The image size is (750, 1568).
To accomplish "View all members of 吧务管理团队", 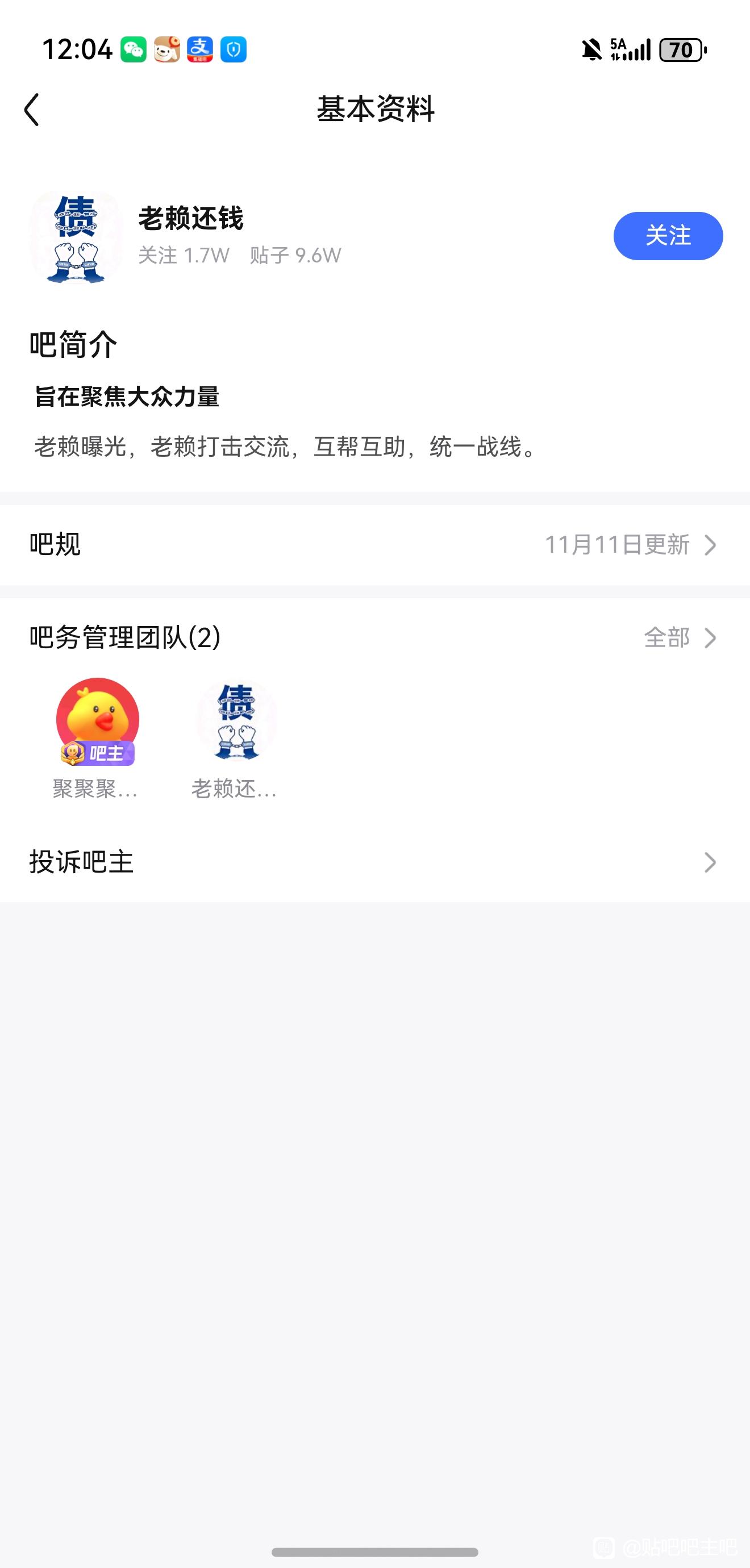I will 680,637.
